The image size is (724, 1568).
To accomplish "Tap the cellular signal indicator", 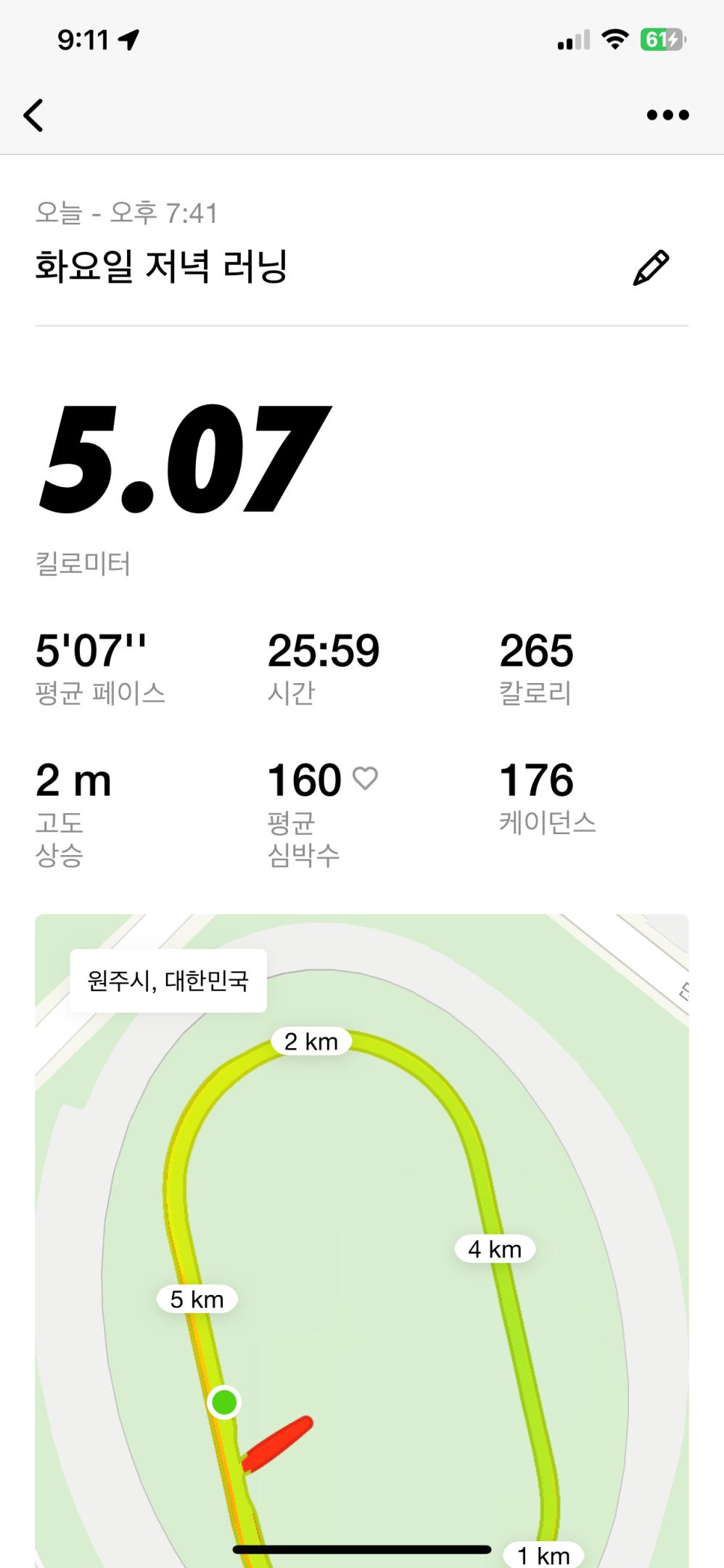I will (x=572, y=41).
